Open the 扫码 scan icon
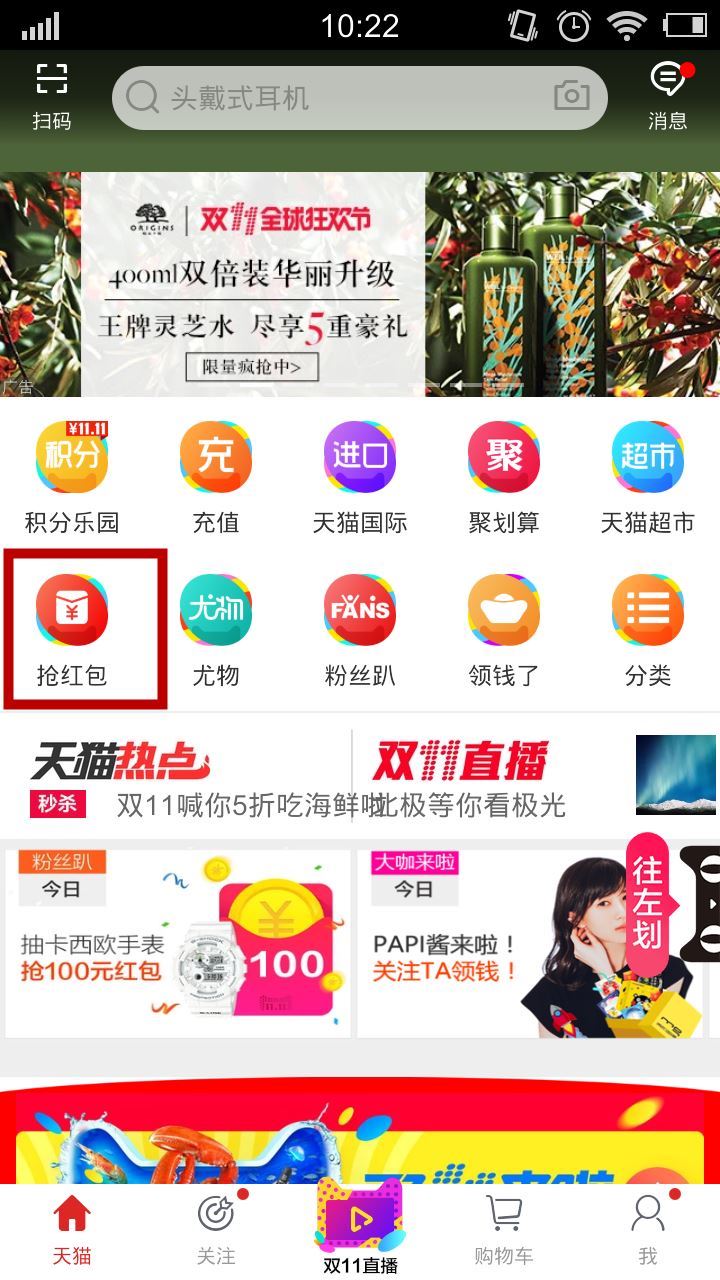720x1280 pixels. [52, 96]
